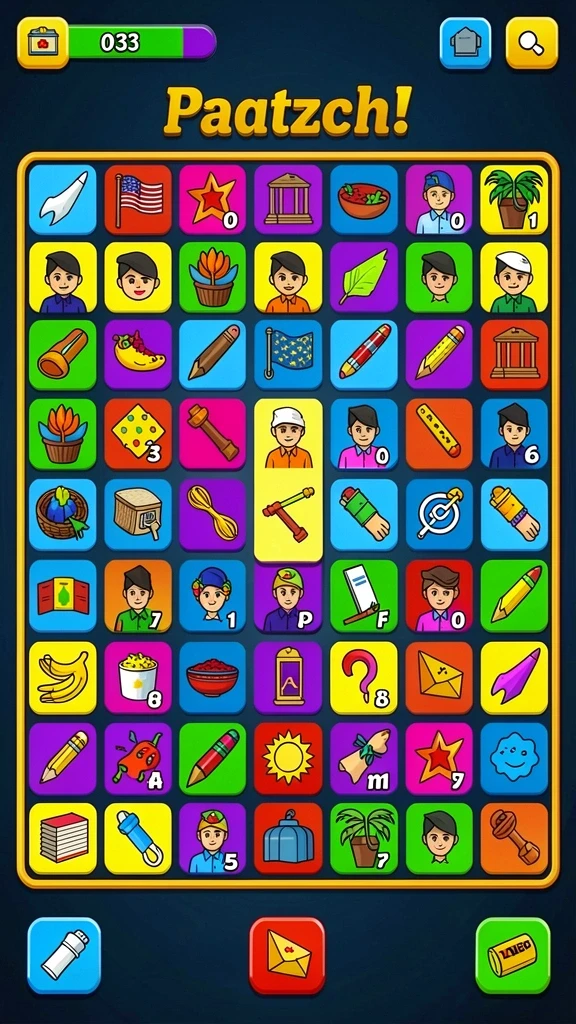The height and width of the screenshot is (1024, 576).
Task: Pick the question mark tile numbered 8
Action: (x=364, y=678)
